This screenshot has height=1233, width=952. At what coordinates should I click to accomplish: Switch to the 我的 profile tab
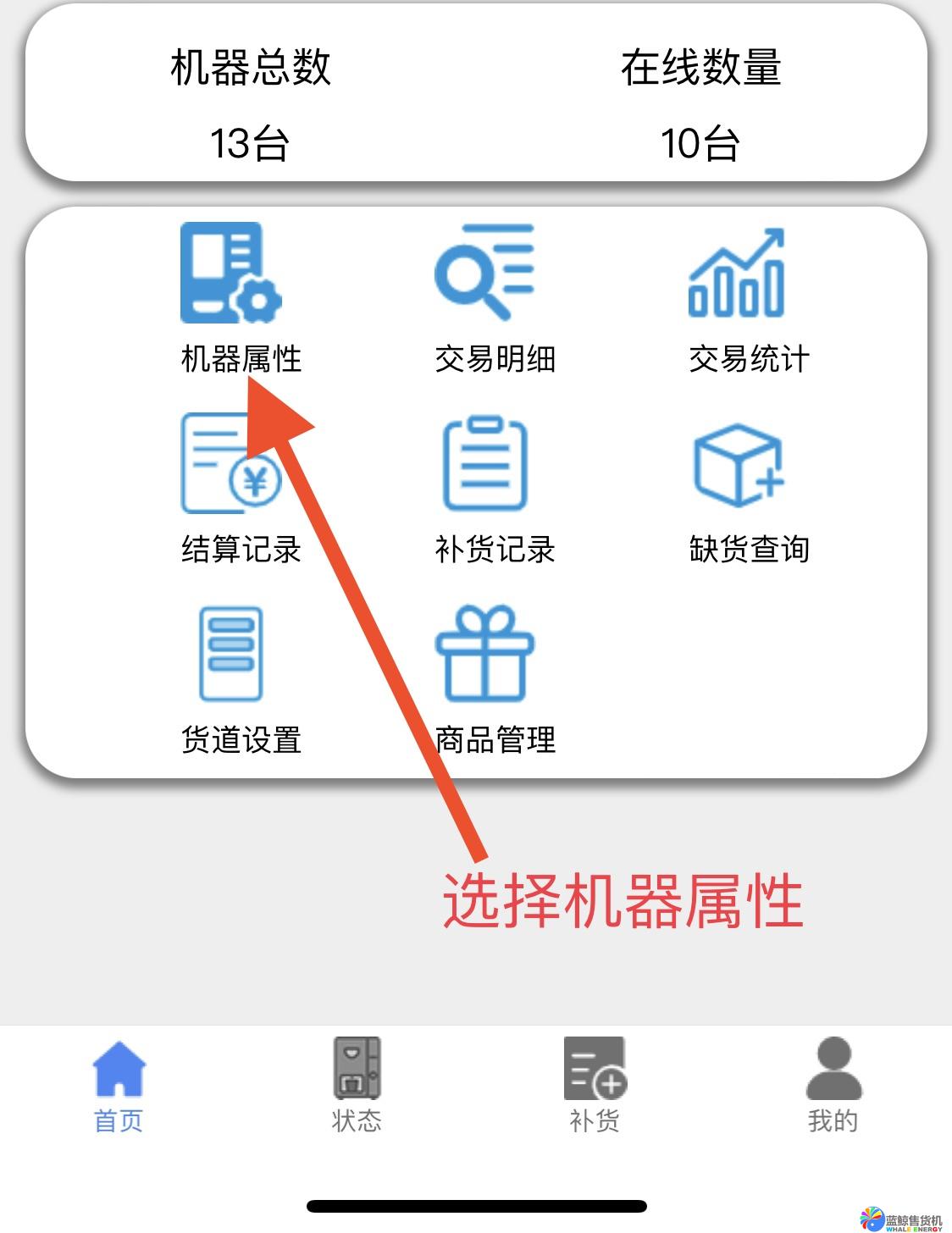833,1086
